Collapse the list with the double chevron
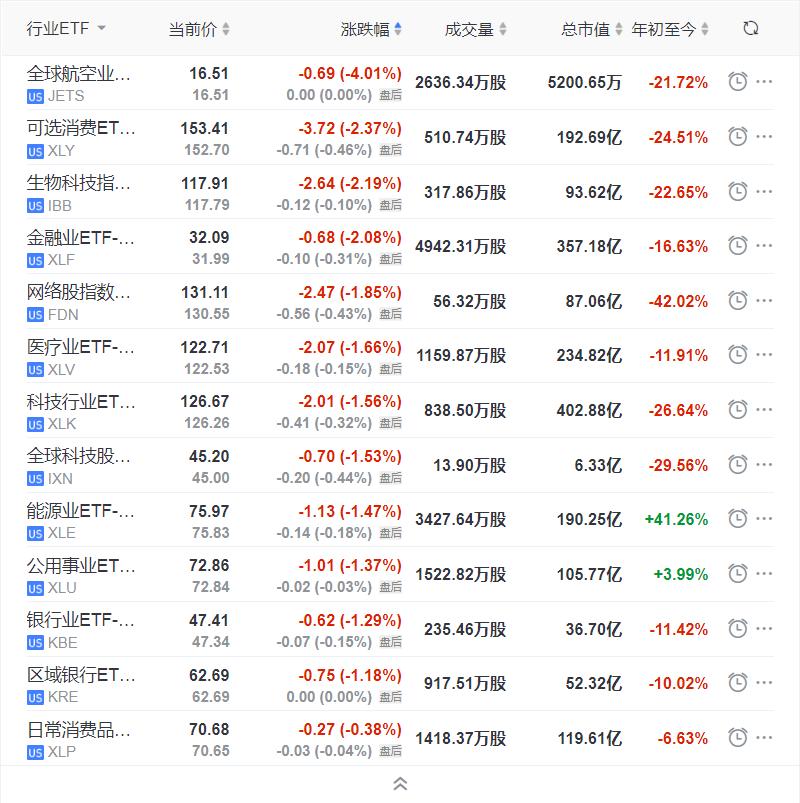 point(400,784)
